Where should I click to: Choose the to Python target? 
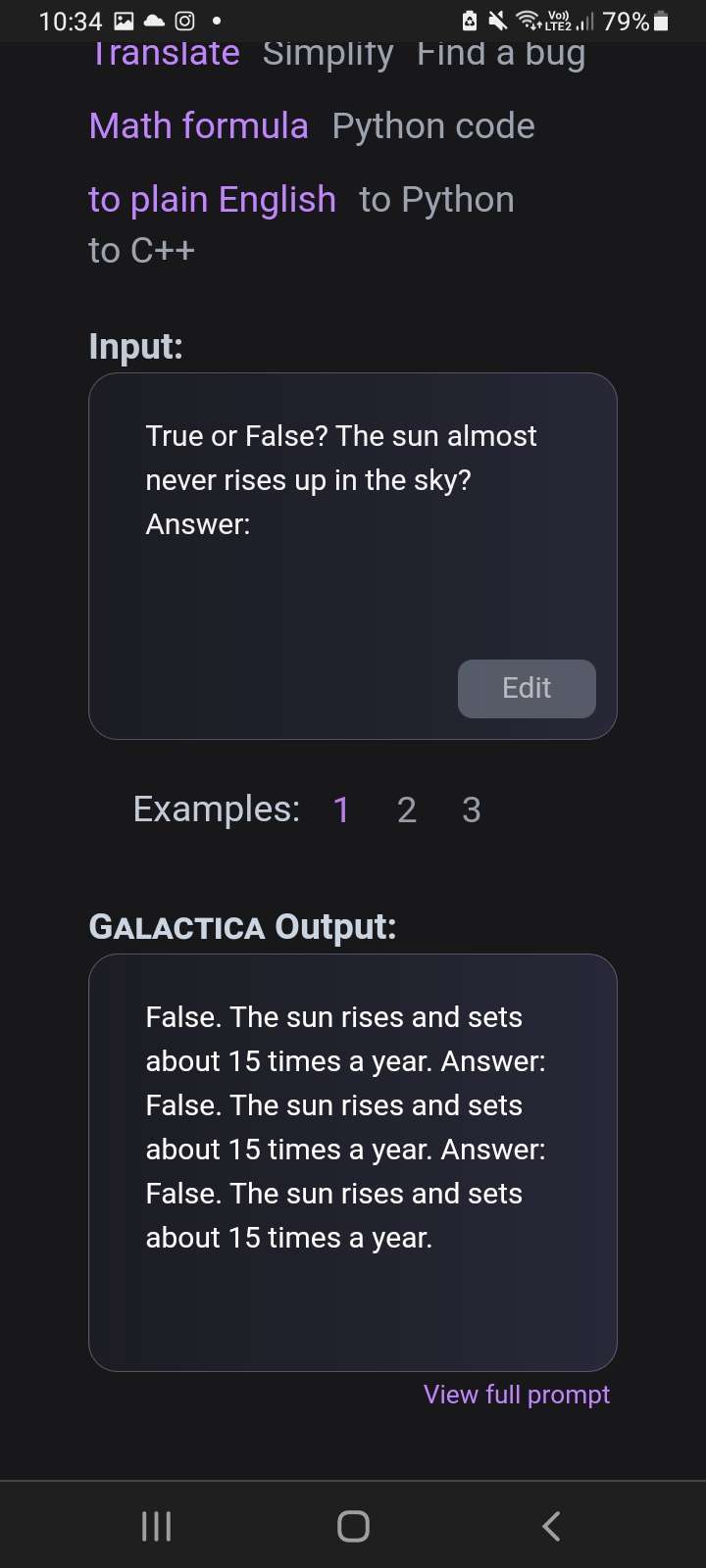[436, 200]
